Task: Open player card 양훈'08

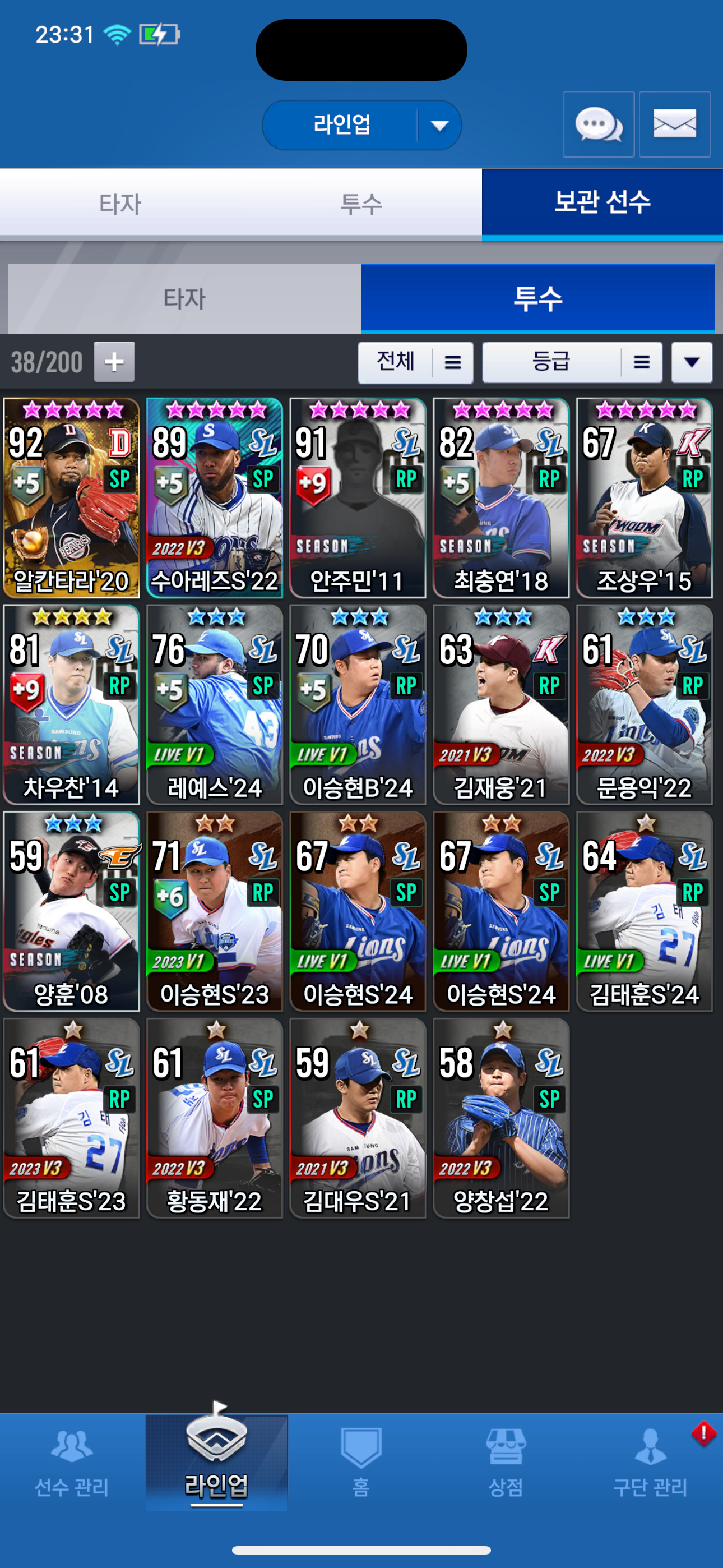Action: click(72, 911)
